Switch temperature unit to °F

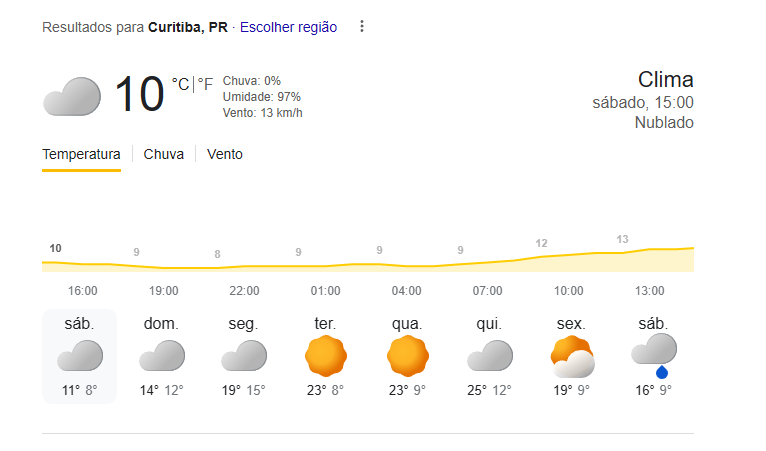pyautogui.click(x=205, y=84)
